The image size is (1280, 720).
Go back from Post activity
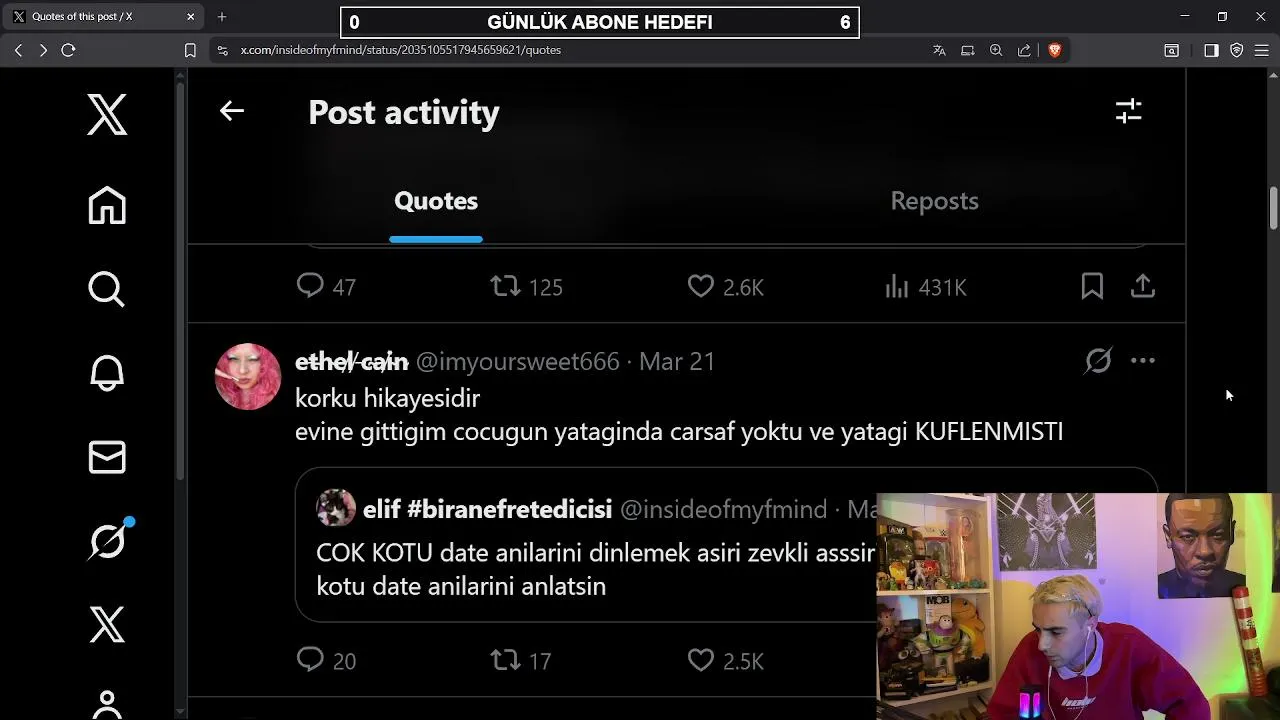pyautogui.click(x=231, y=111)
